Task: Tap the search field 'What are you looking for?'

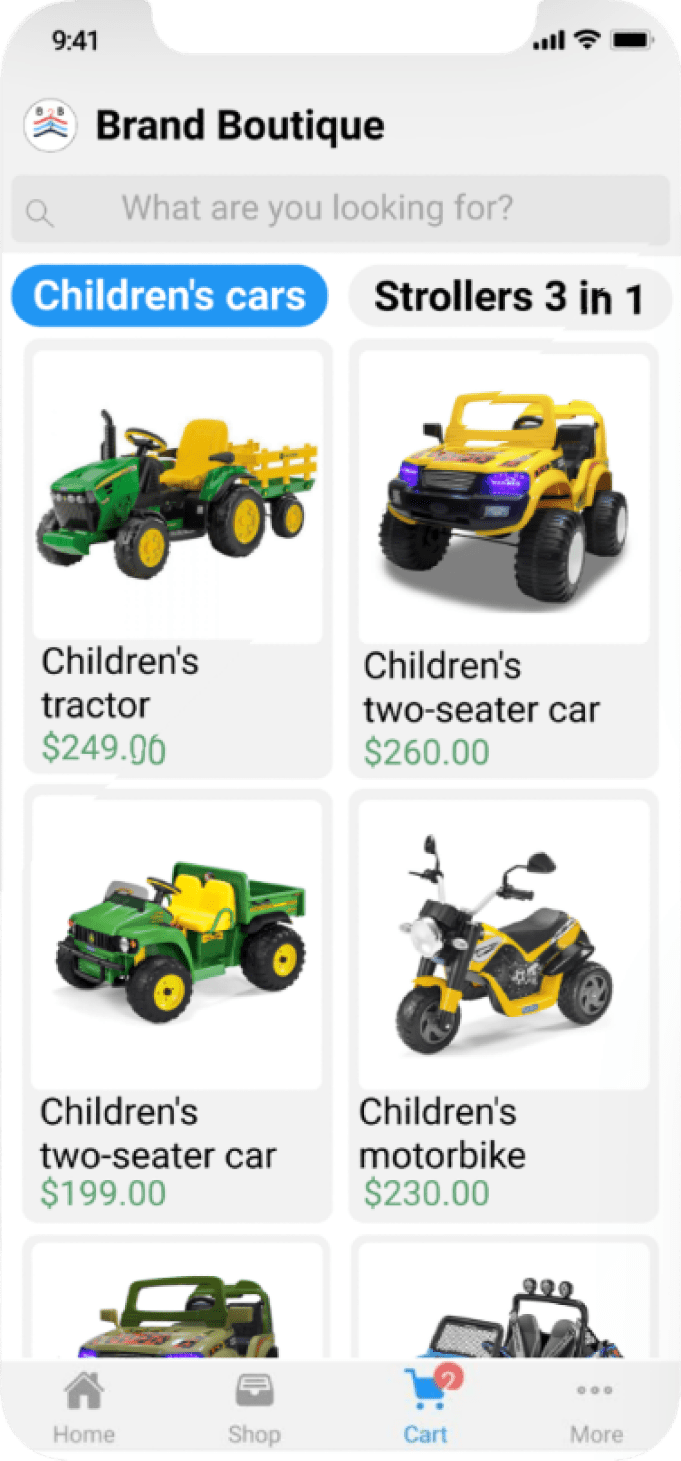Action: pyautogui.click(x=340, y=210)
